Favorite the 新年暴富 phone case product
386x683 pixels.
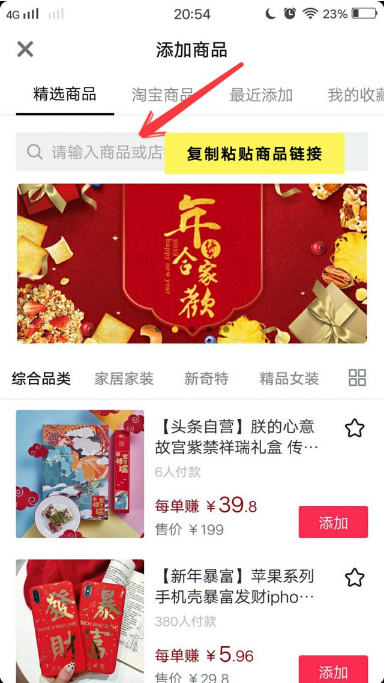355,578
